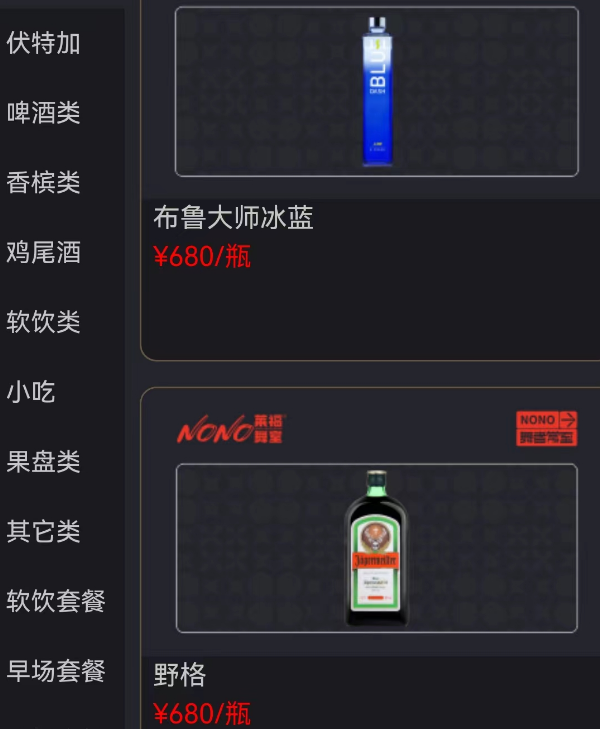This screenshot has width=600, height=729.
Task: Browse the 果盘类 category
Action: click(44, 462)
